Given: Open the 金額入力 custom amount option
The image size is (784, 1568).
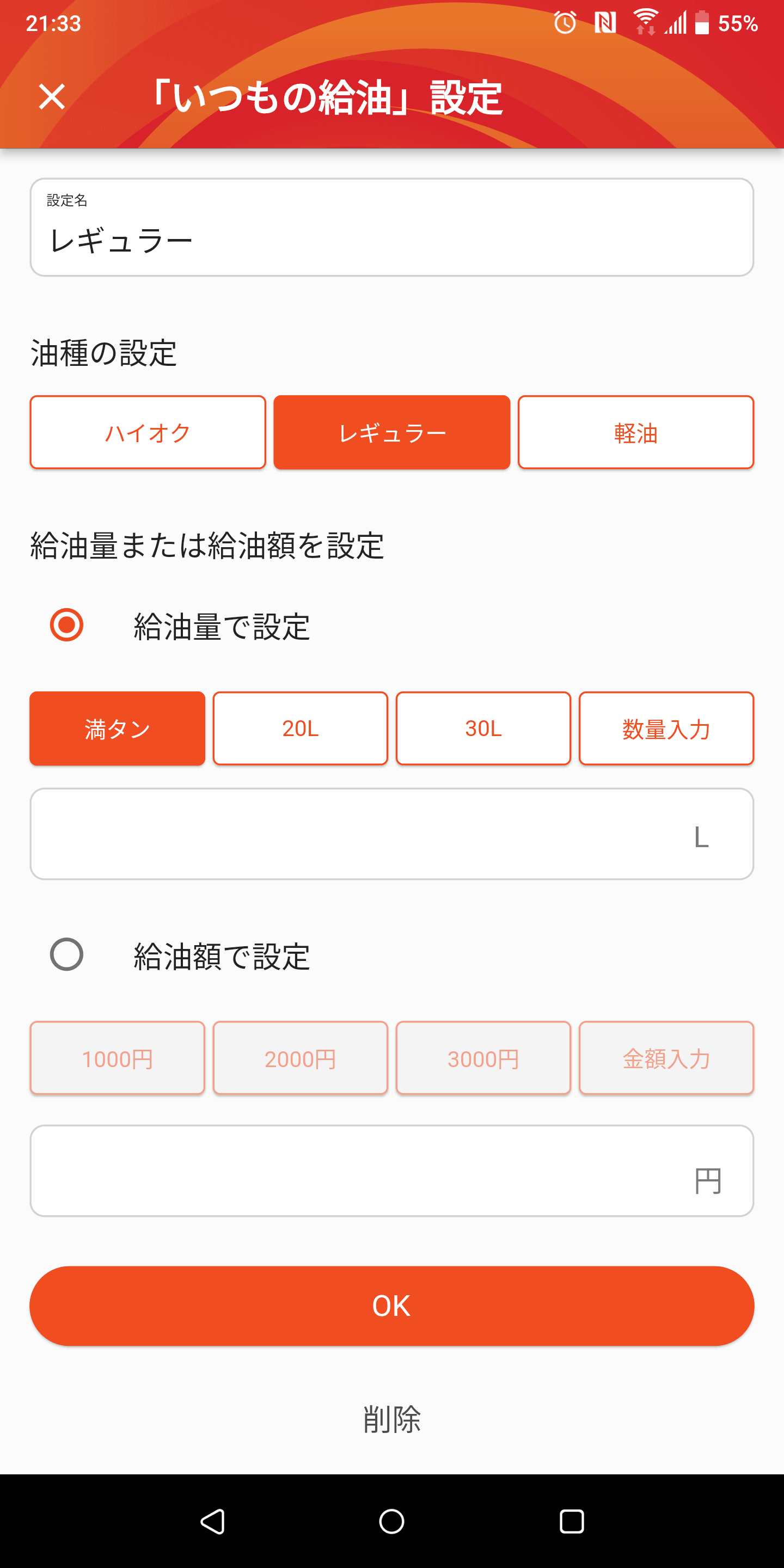Looking at the screenshot, I should point(666,1058).
